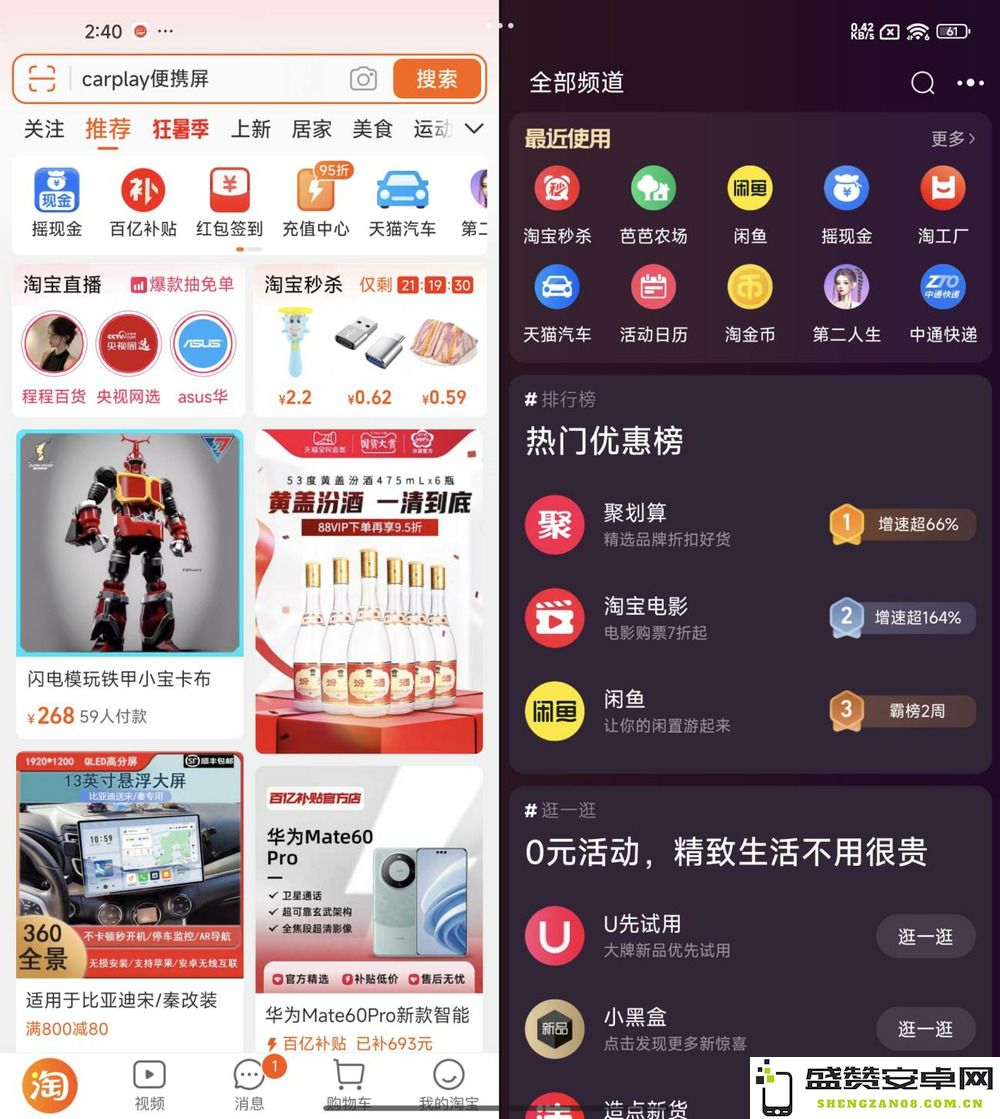Screen dimensions: 1000x1119
Task: Open the scan code icon in search bar
Action: click(x=42, y=79)
